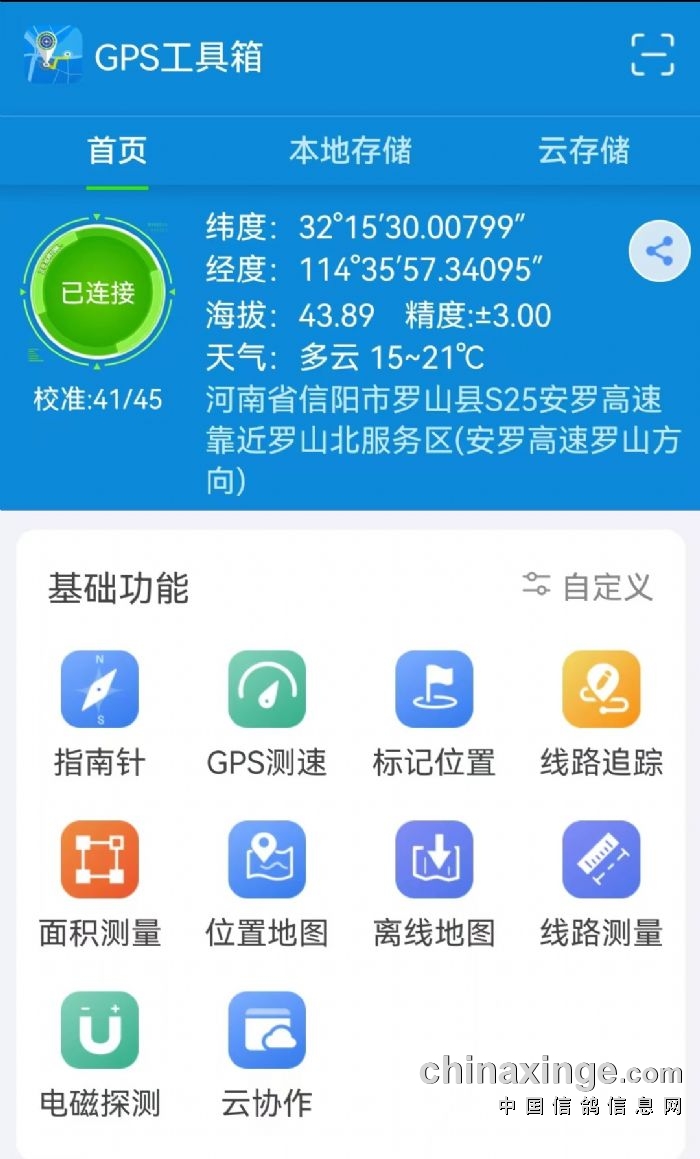
Task: Open the 指南针 compass tool
Action: tap(100, 689)
